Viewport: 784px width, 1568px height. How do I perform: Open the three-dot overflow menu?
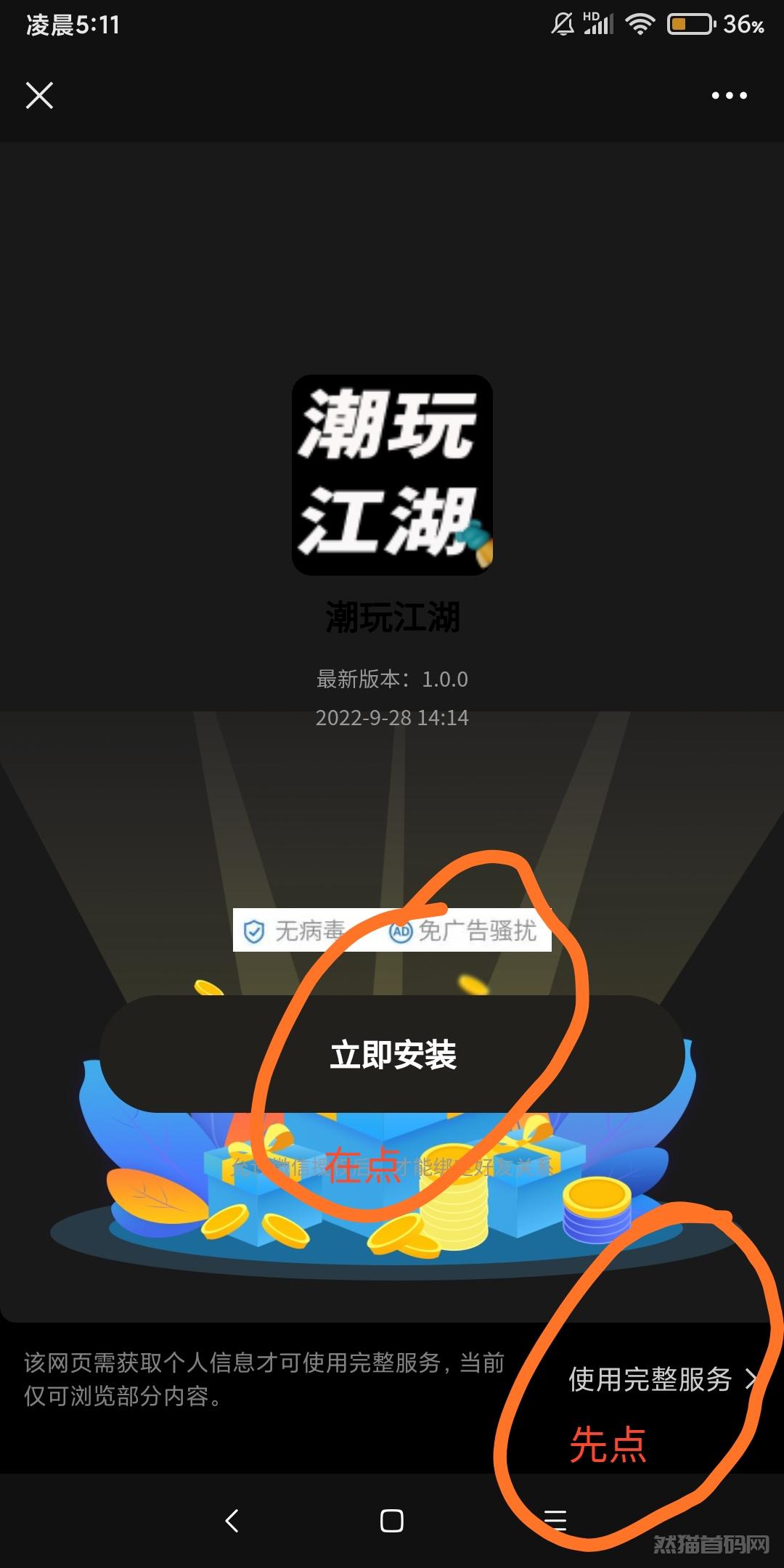[729, 95]
